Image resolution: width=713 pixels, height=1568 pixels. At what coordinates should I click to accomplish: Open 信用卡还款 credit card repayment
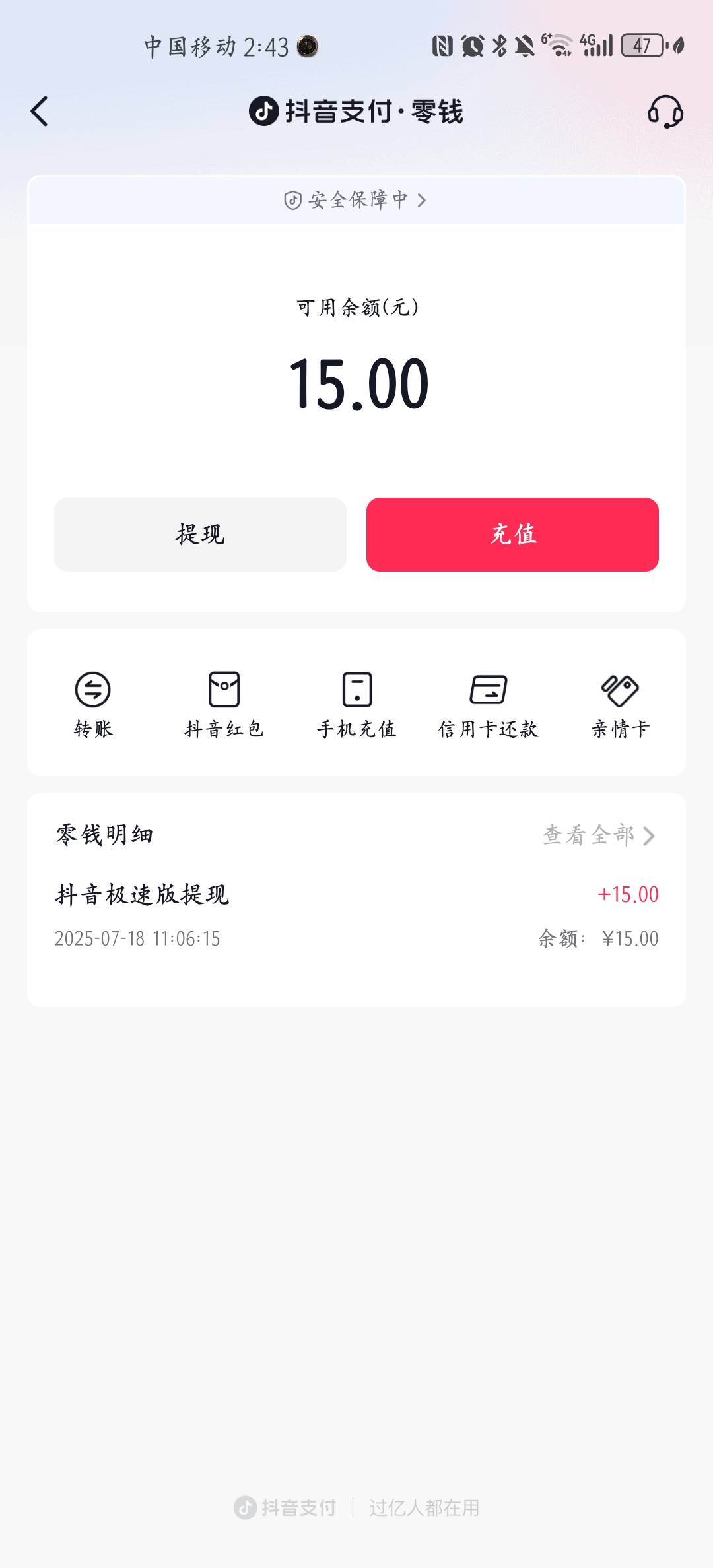click(489, 705)
